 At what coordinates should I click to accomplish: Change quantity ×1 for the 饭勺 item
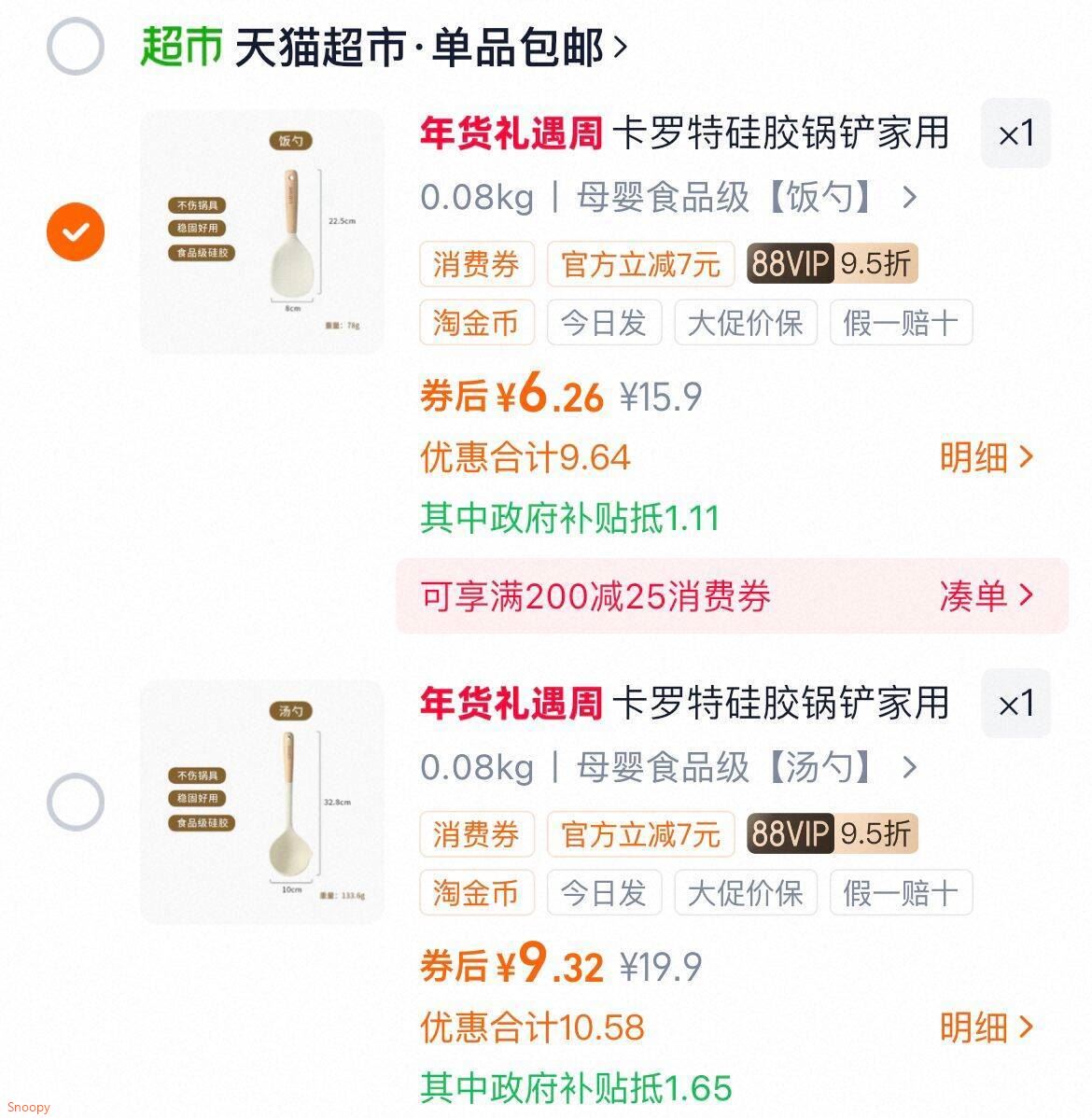(x=1015, y=133)
